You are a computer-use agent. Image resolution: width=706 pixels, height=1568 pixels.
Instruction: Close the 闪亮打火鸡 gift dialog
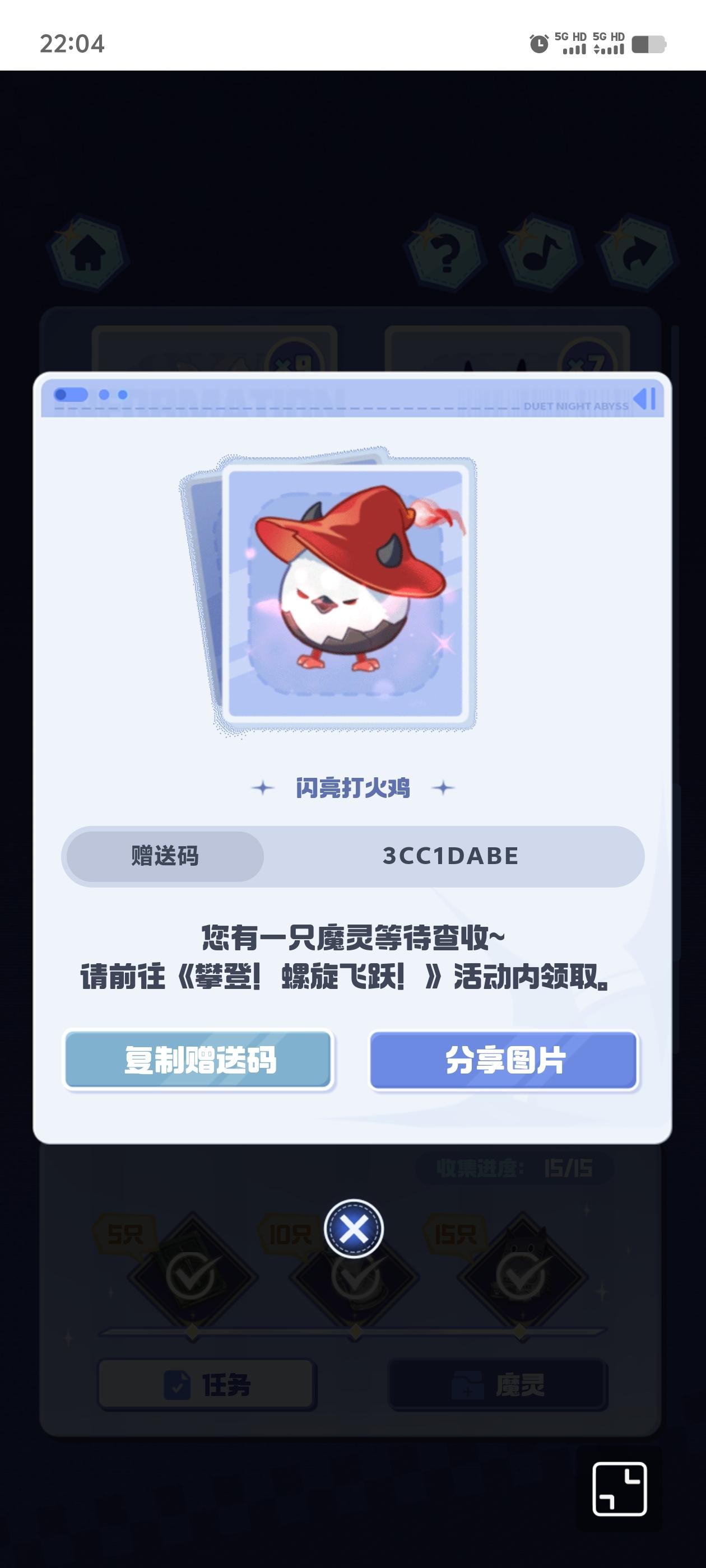coord(354,1229)
